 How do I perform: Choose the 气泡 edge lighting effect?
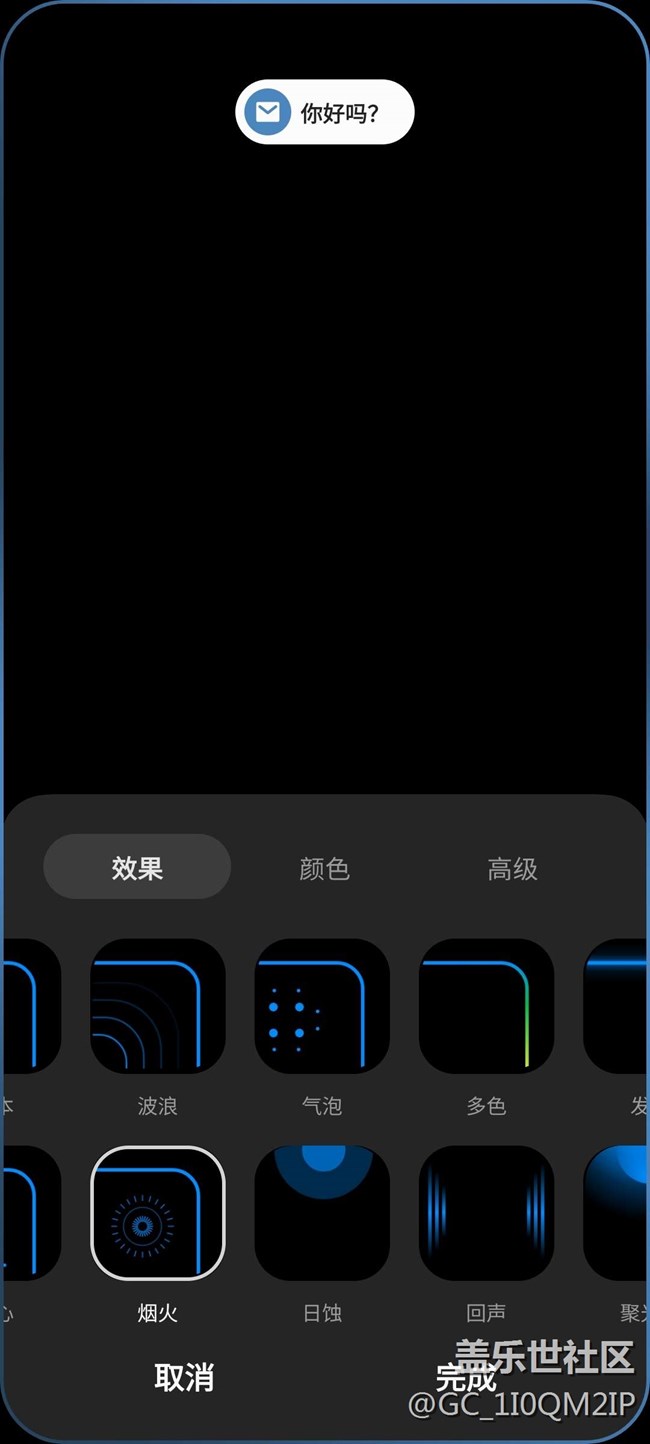tap(322, 1006)
